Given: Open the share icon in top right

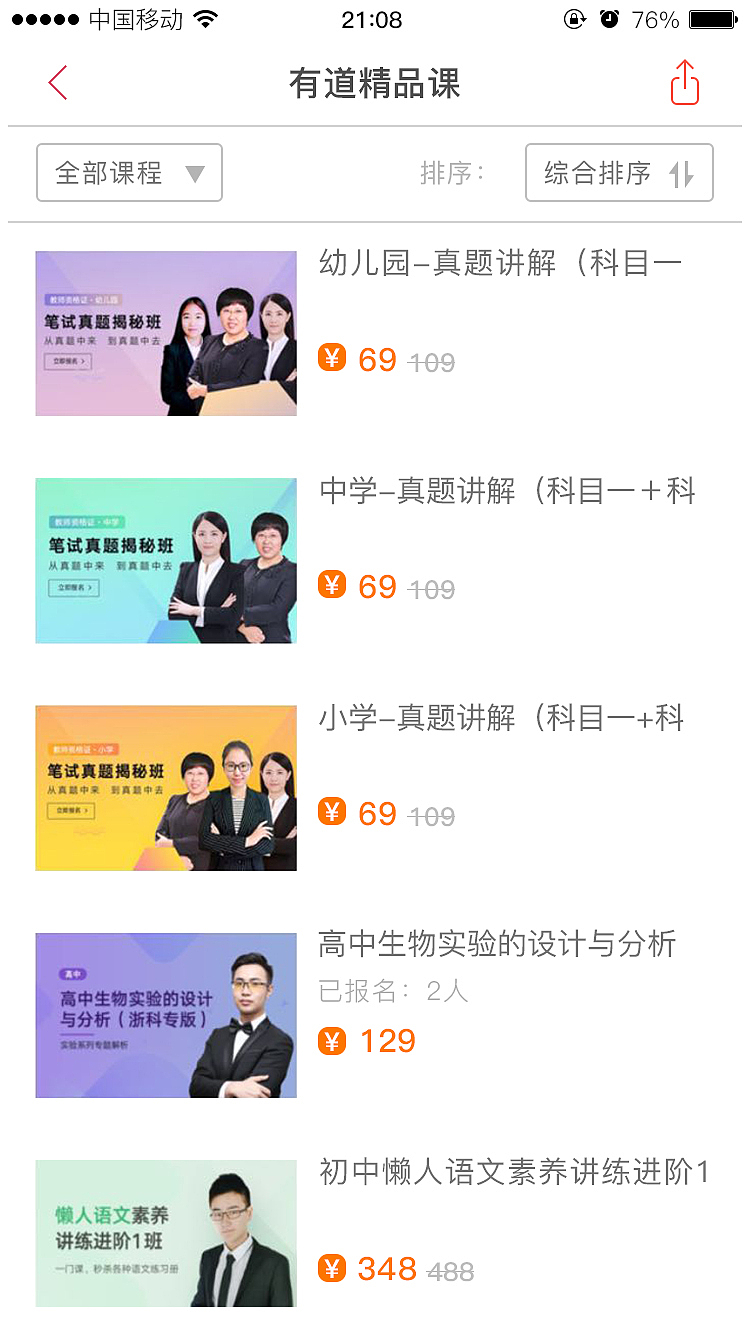Looking at the screenshot, I should coord(684,83).
